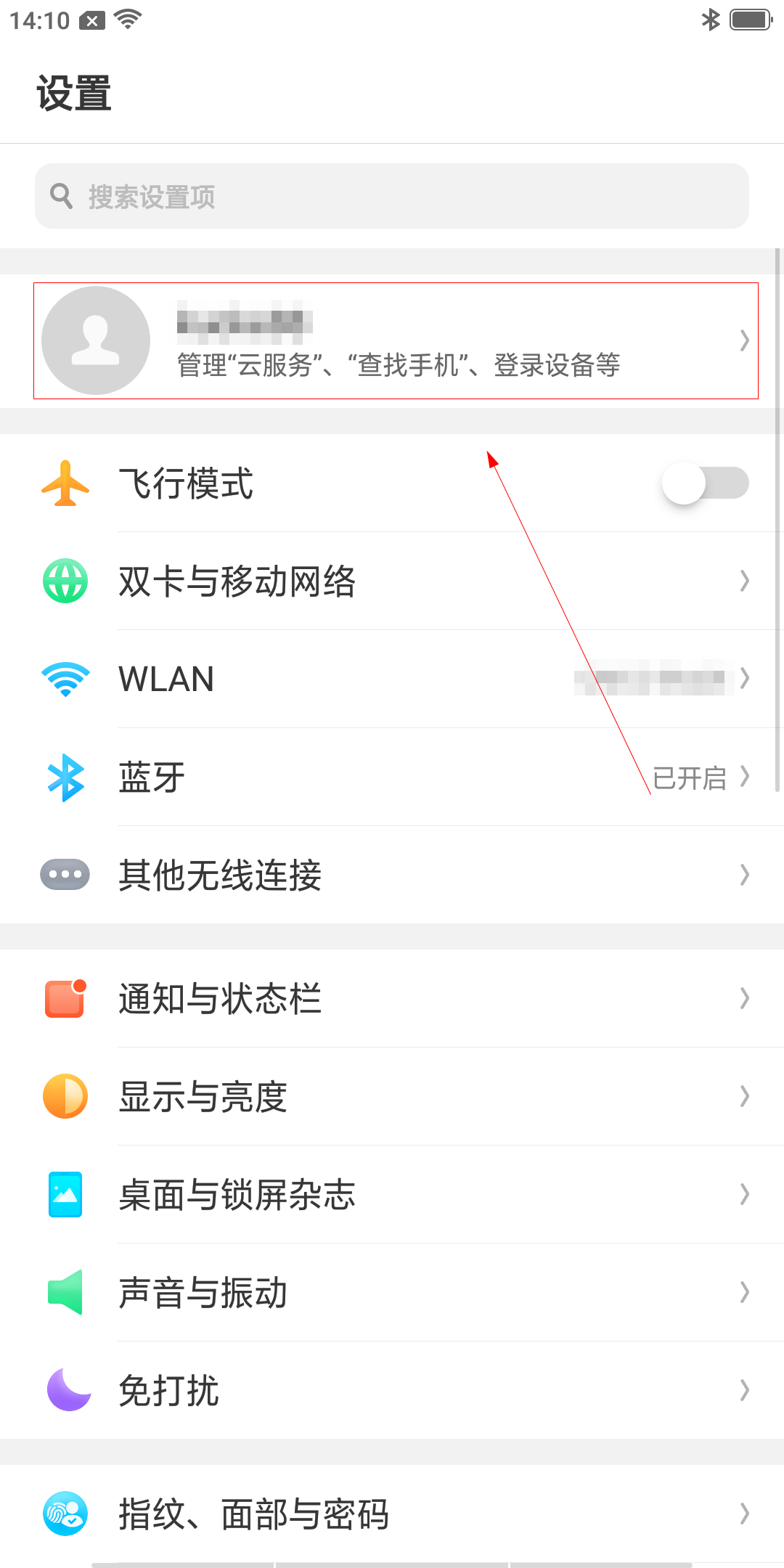Screen dimensions: 784x1568
Task: Toggle 飞行模式 switch on
Action: (x=704, y=483)
